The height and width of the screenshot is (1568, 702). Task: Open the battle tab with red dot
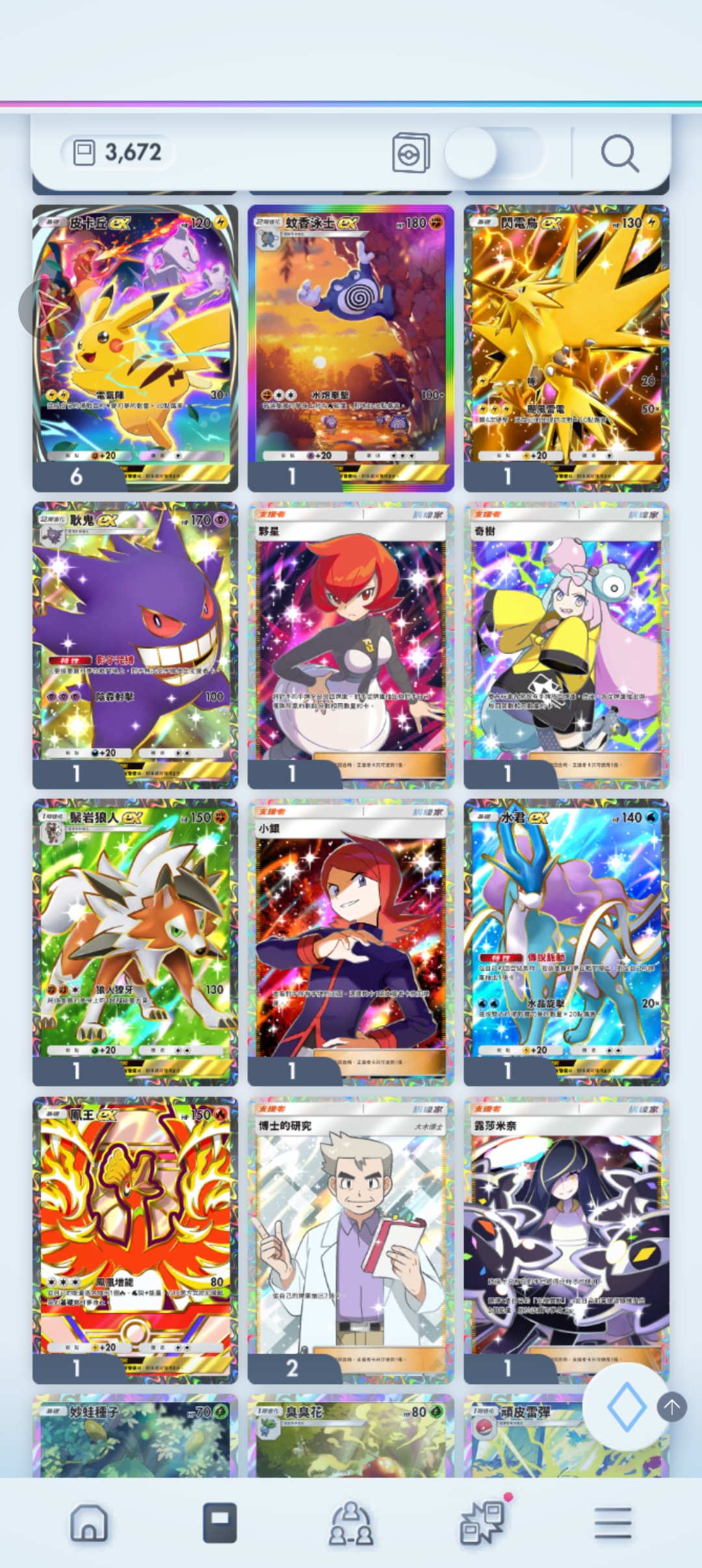tap(483, 1522)
